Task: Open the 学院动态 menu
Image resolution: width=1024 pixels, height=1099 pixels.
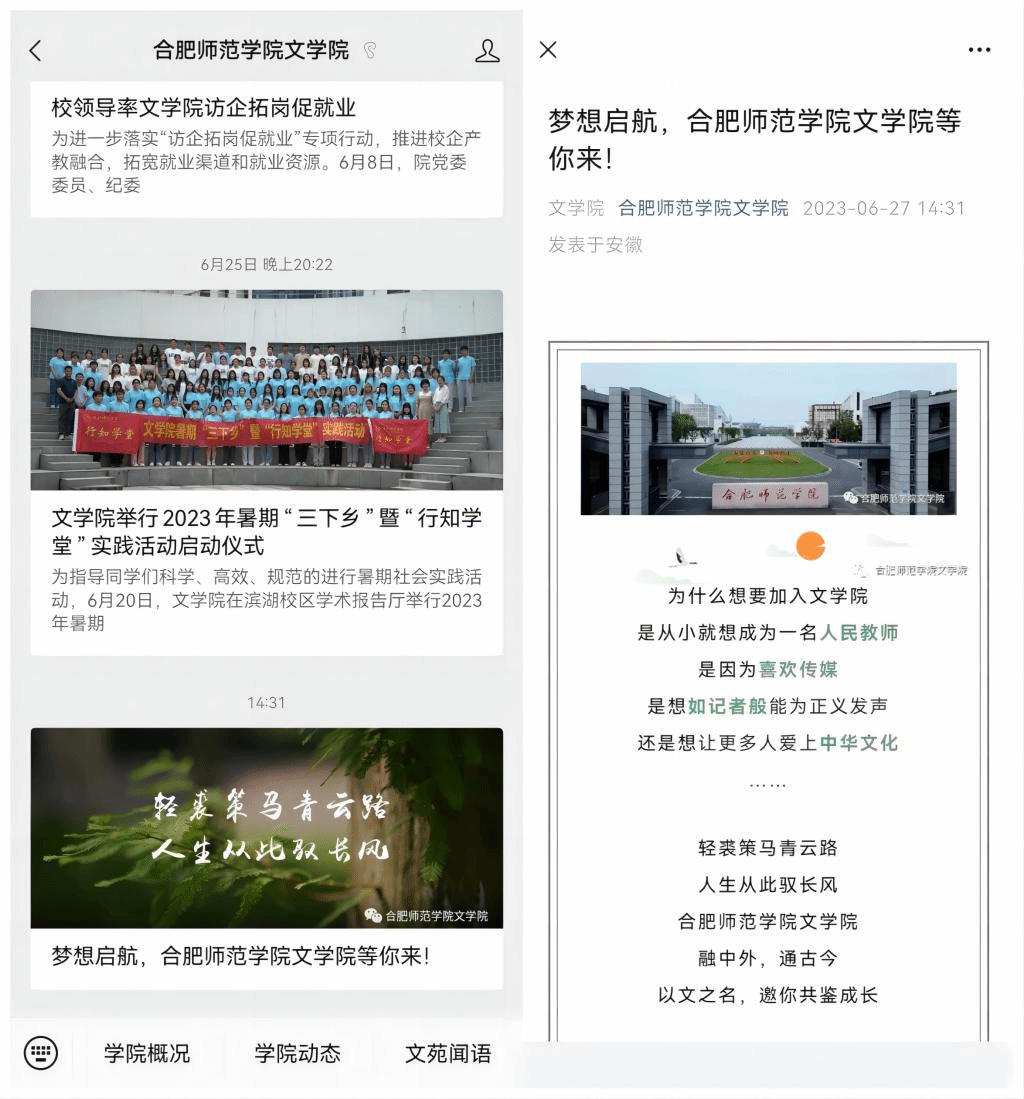Action: [x=297, y=1053]
